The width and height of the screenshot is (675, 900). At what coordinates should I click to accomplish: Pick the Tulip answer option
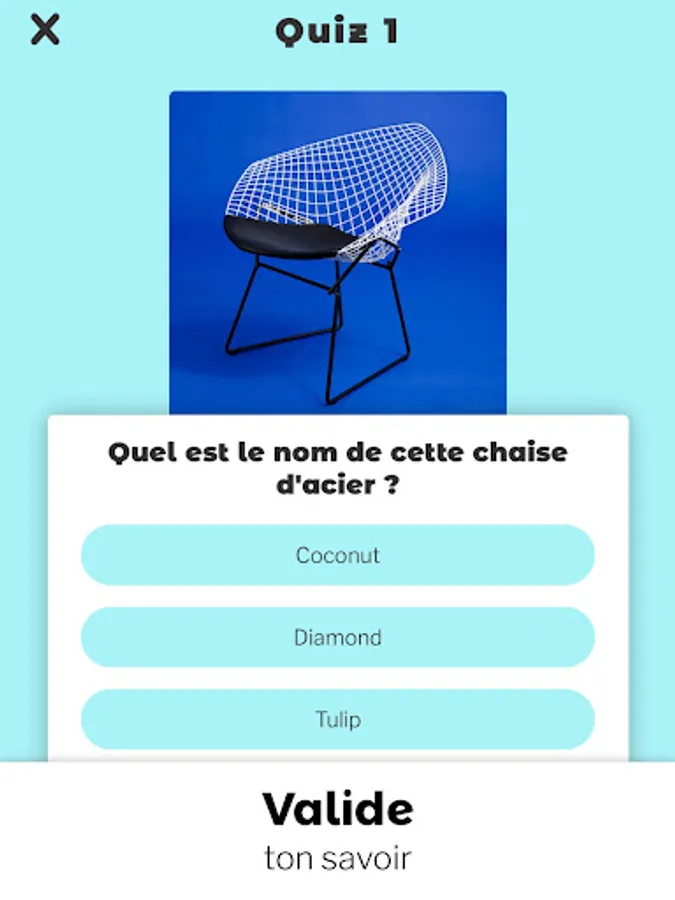point(338,719)
